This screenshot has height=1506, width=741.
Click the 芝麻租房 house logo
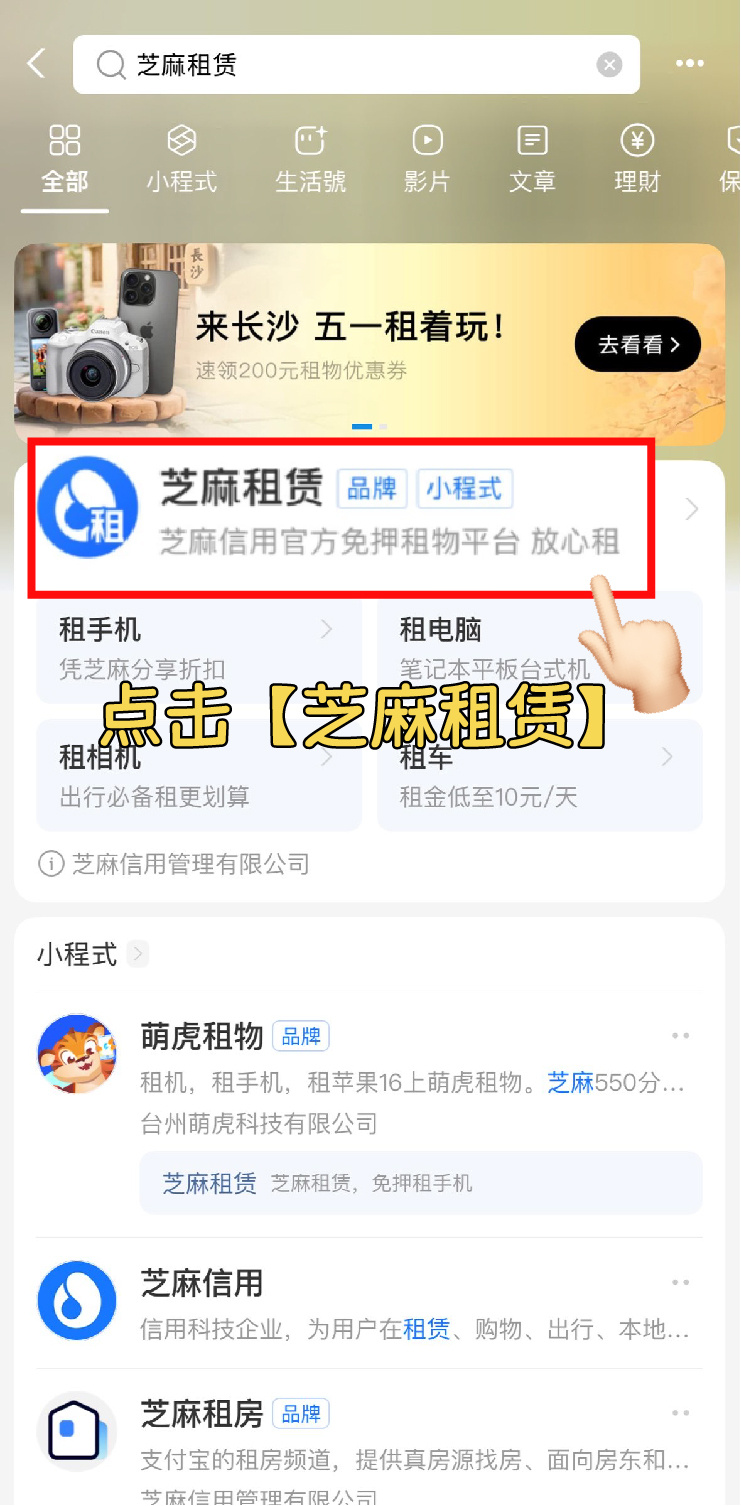(77, 1432)
